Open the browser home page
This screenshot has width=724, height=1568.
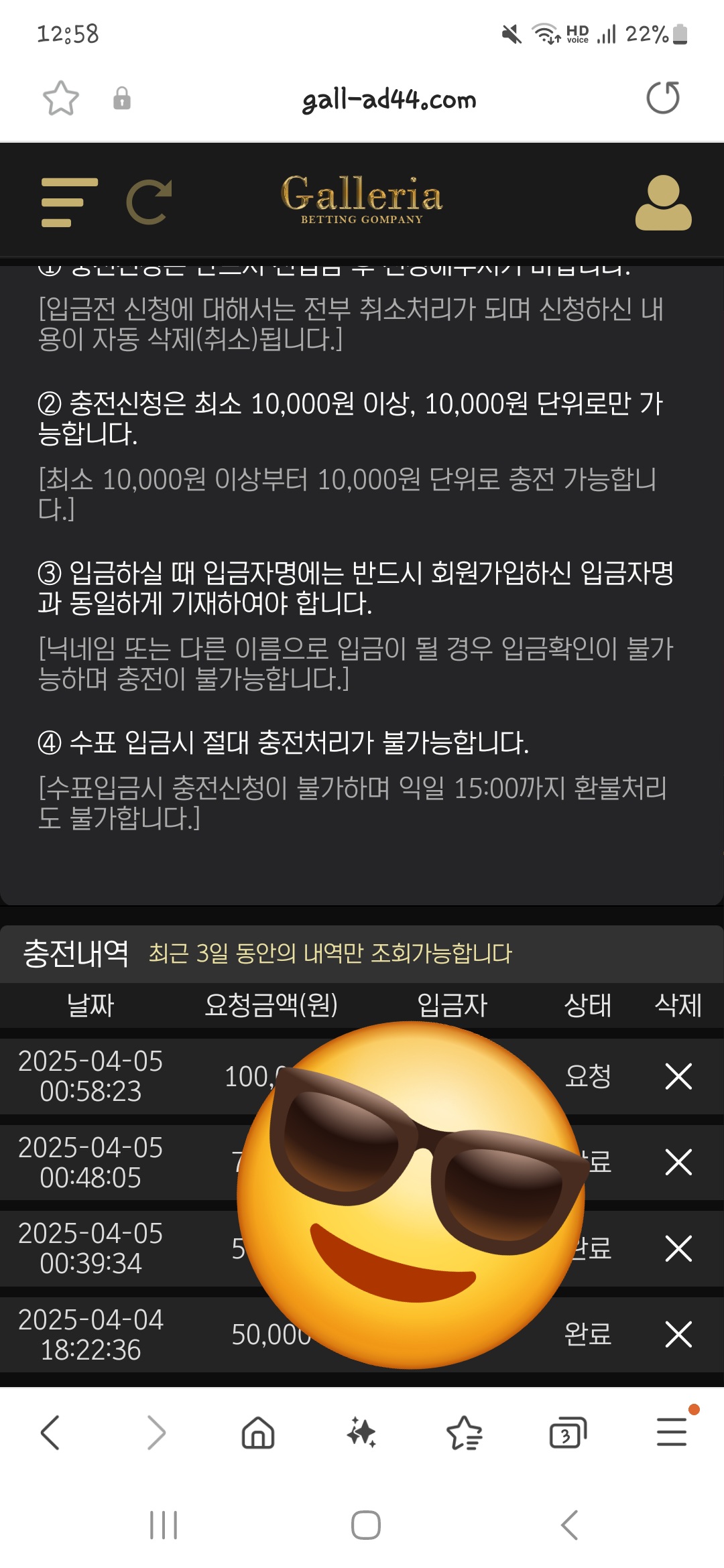pos(258,1433)
